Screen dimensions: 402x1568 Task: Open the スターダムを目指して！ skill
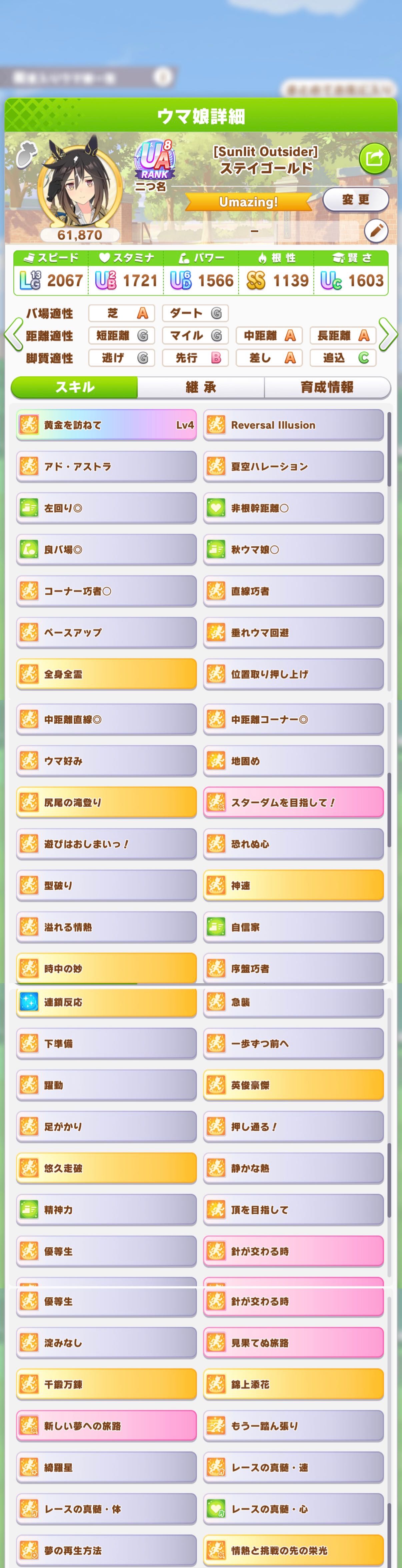293,802
